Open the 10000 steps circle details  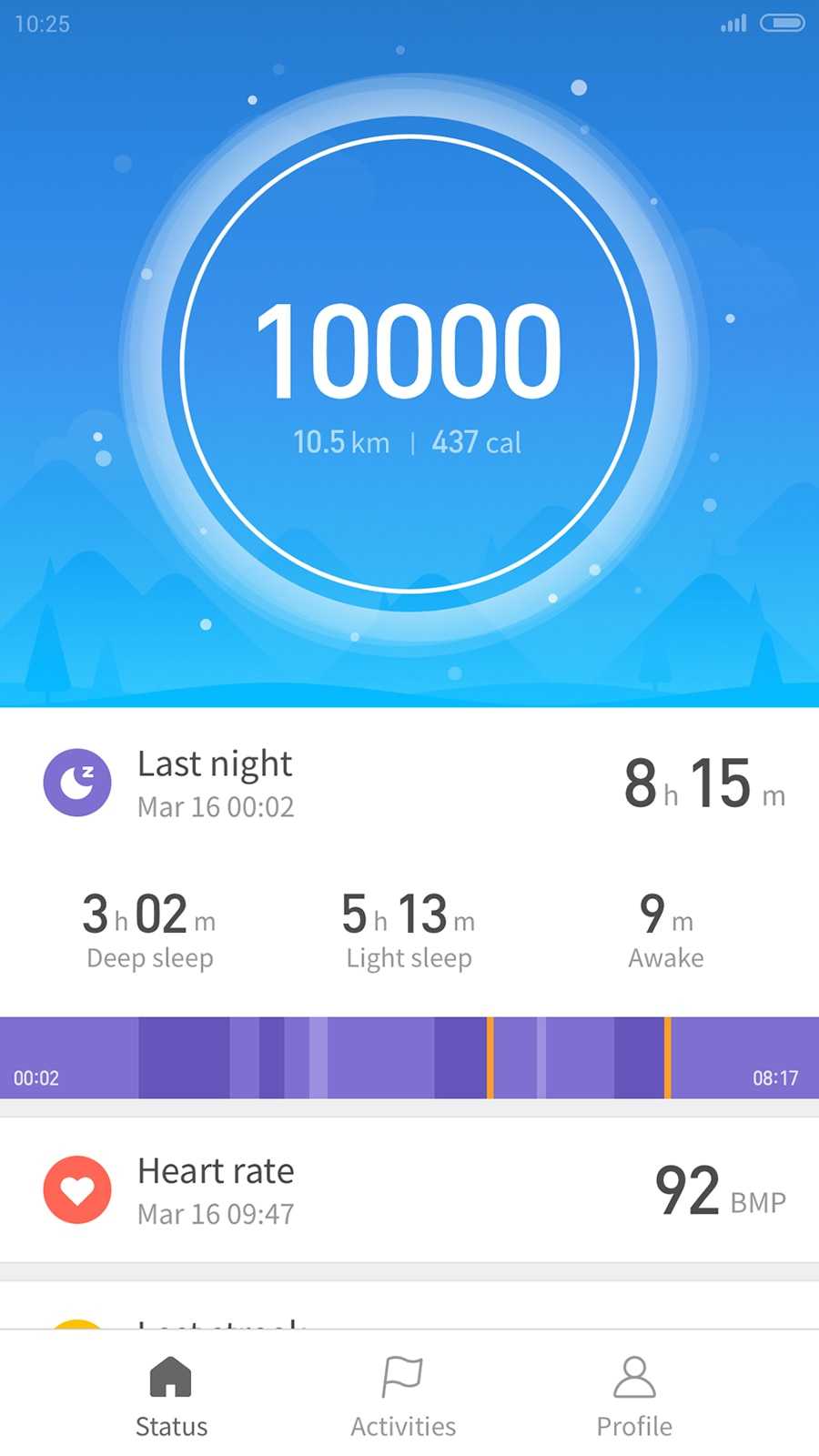[x=409, y=364]
